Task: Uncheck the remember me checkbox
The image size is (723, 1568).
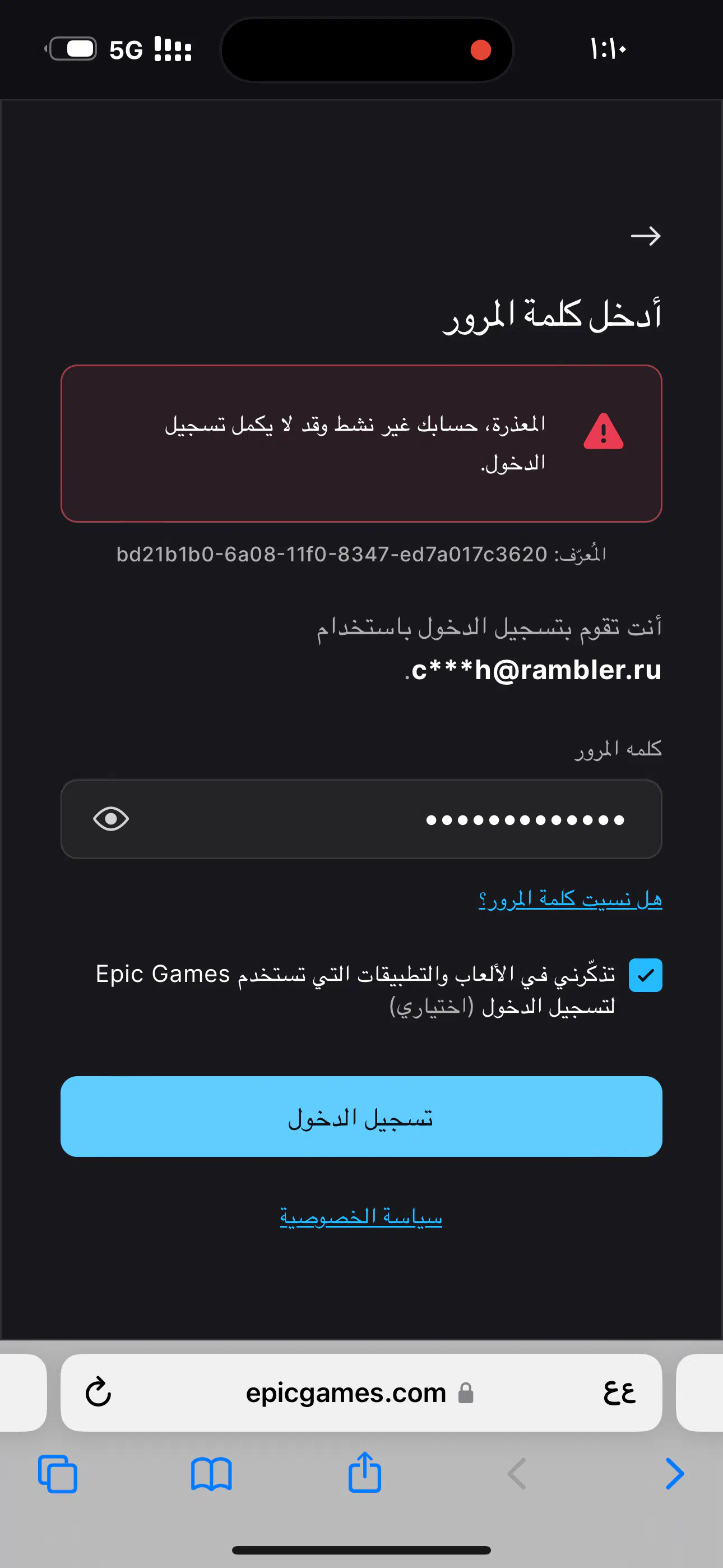Action: pos(645,975)
